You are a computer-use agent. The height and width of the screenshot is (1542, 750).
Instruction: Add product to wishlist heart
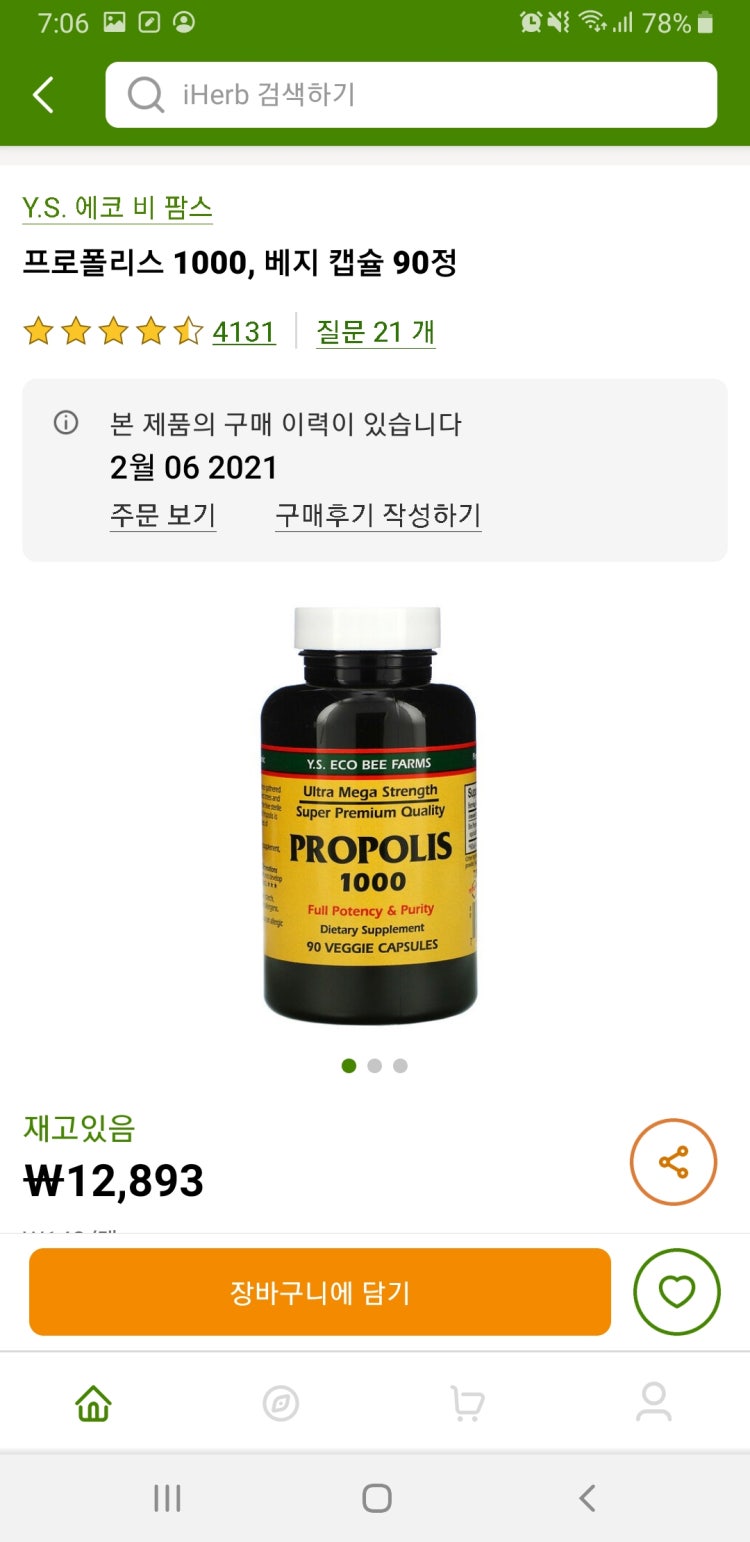[x=677, y=1292]
